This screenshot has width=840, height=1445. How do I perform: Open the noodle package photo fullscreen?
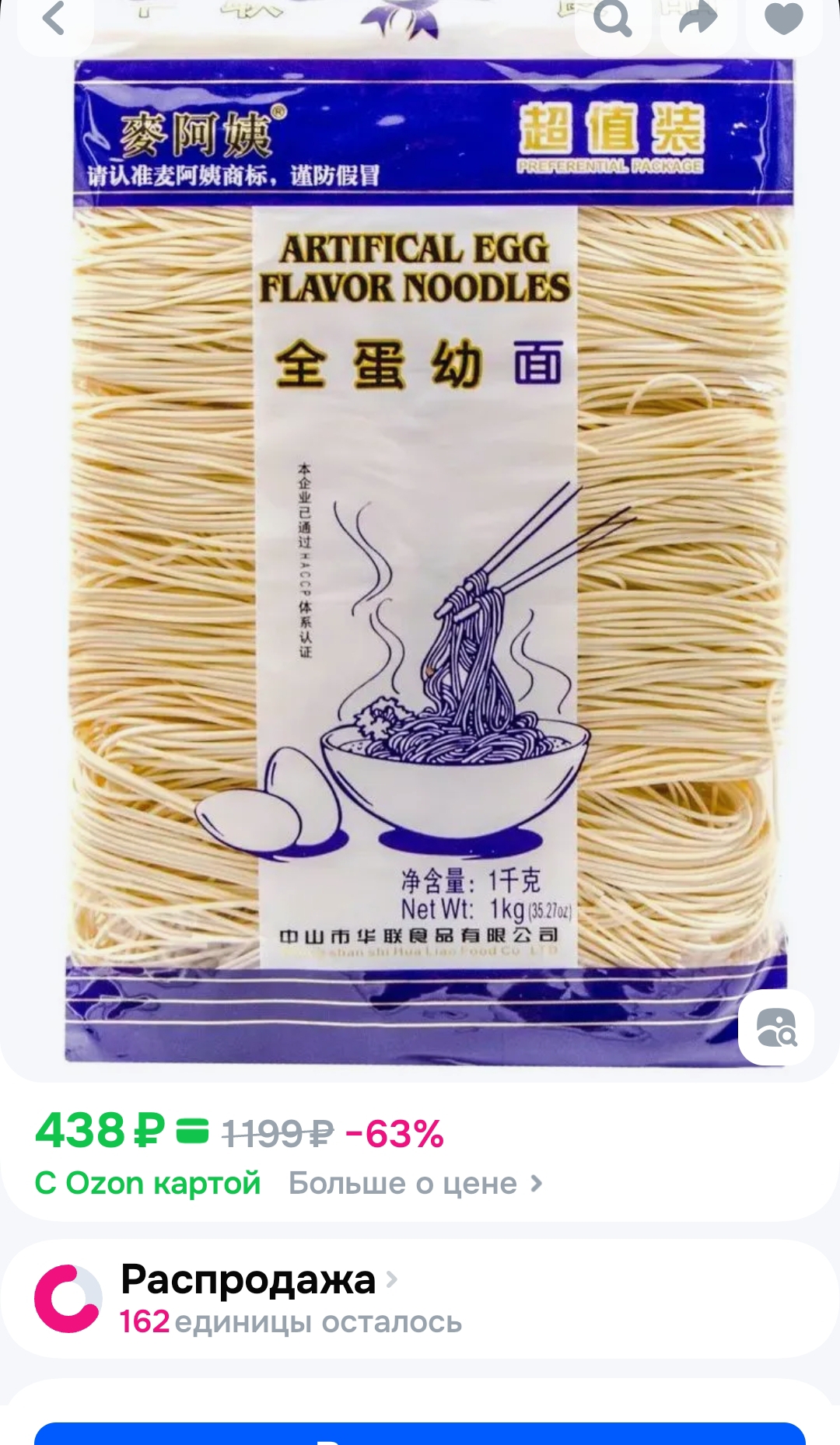click(x=420, y=560)
